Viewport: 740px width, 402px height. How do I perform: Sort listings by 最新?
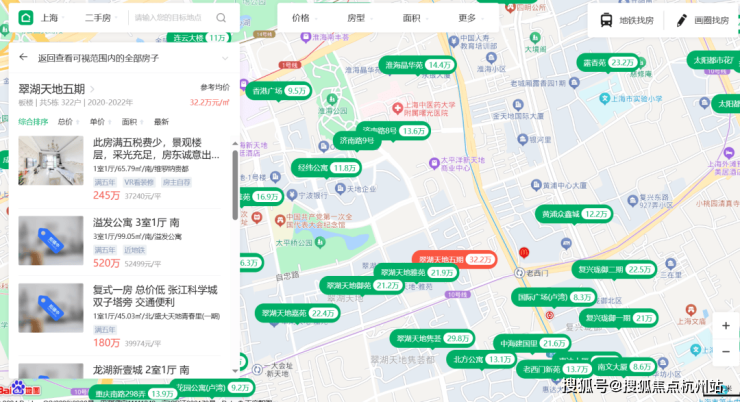coord(161,121)
